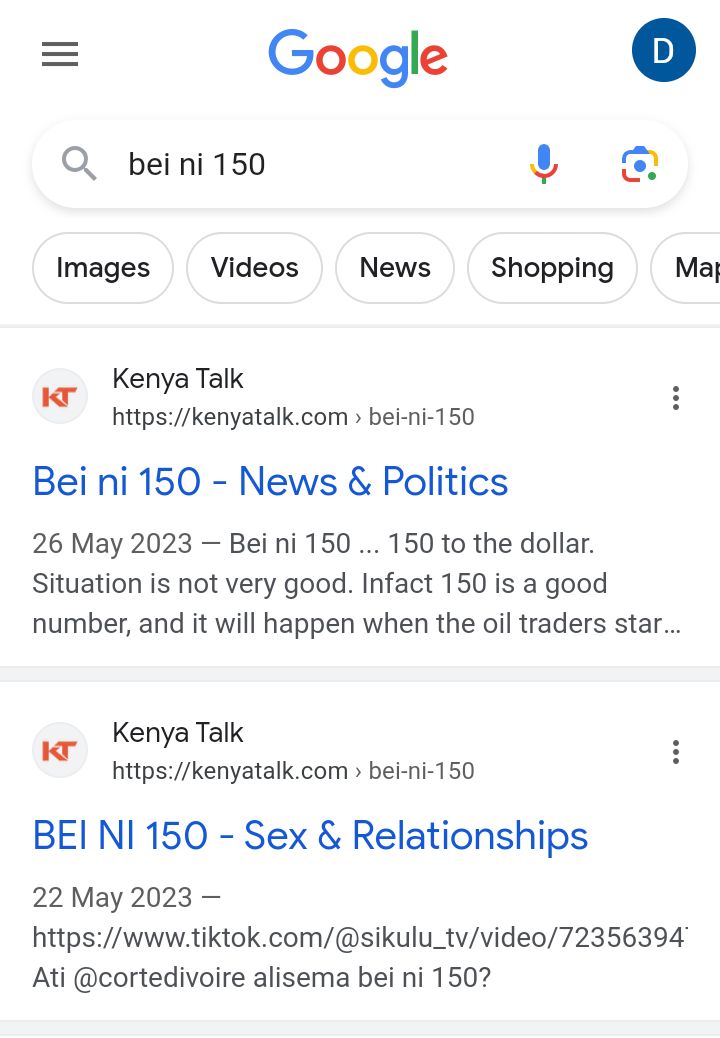This screenshot has height=1038, width=720.
Task: Open BEI NI 150 - Sex & Relationships result
Action: click(310, 835)
